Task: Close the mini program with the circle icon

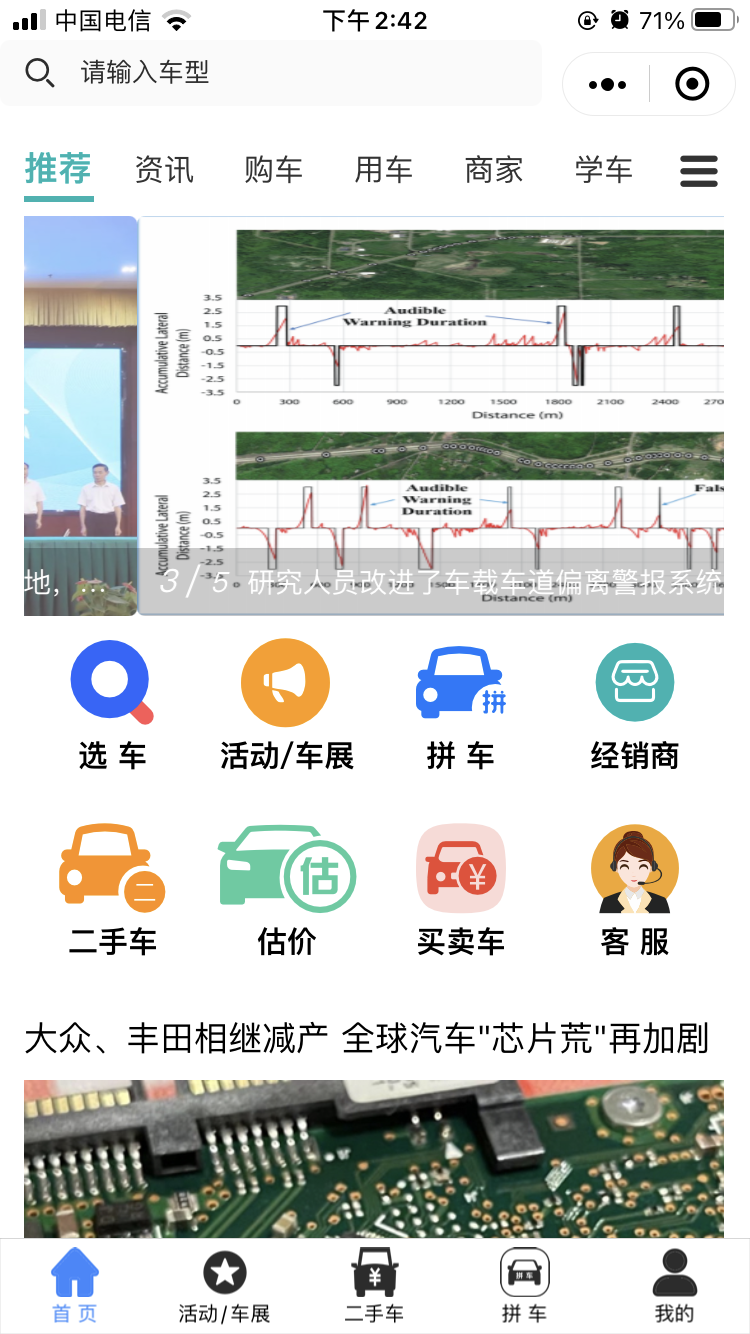Action: click(x=692, y=84)
